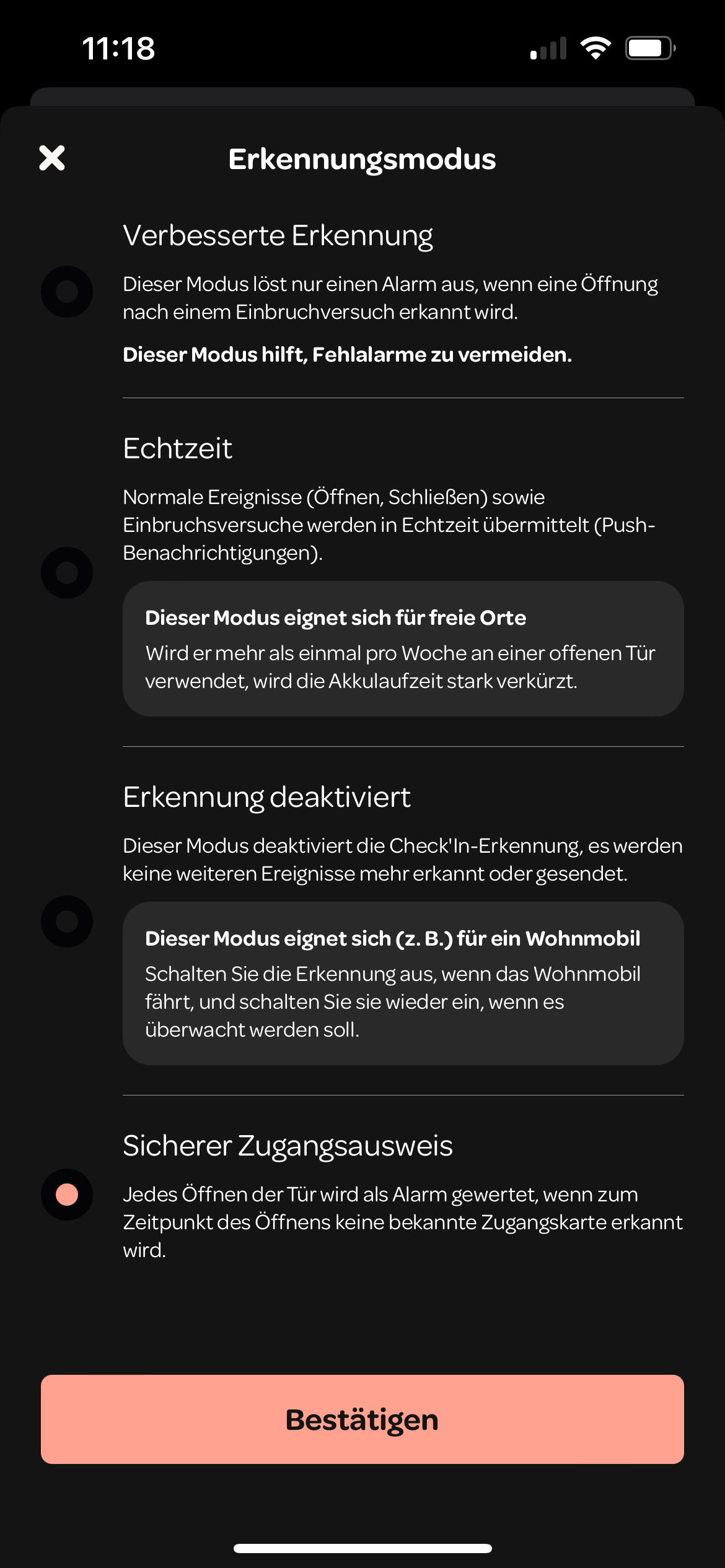Pick the Sicherer Zugangsausweis mode
Viewport: 725px width, 1568px height.
tap(67, 1195)
